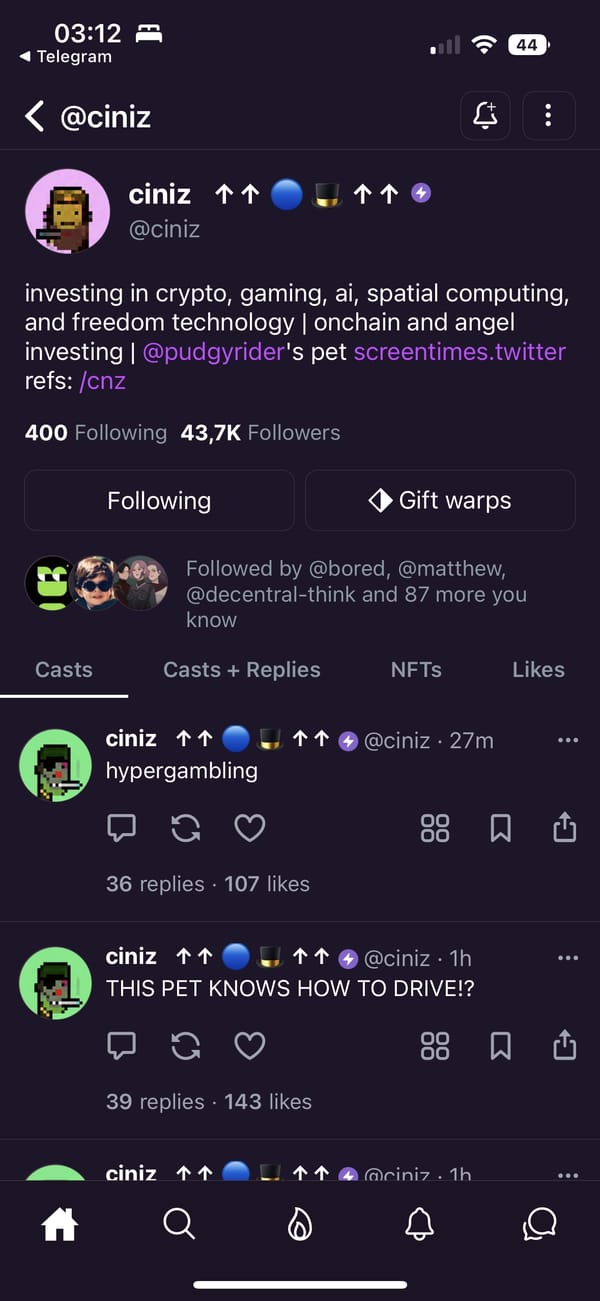This screenshot has width=600, height=1301.
Task: Open the /cnz channel link
Action: coord(102,381)
